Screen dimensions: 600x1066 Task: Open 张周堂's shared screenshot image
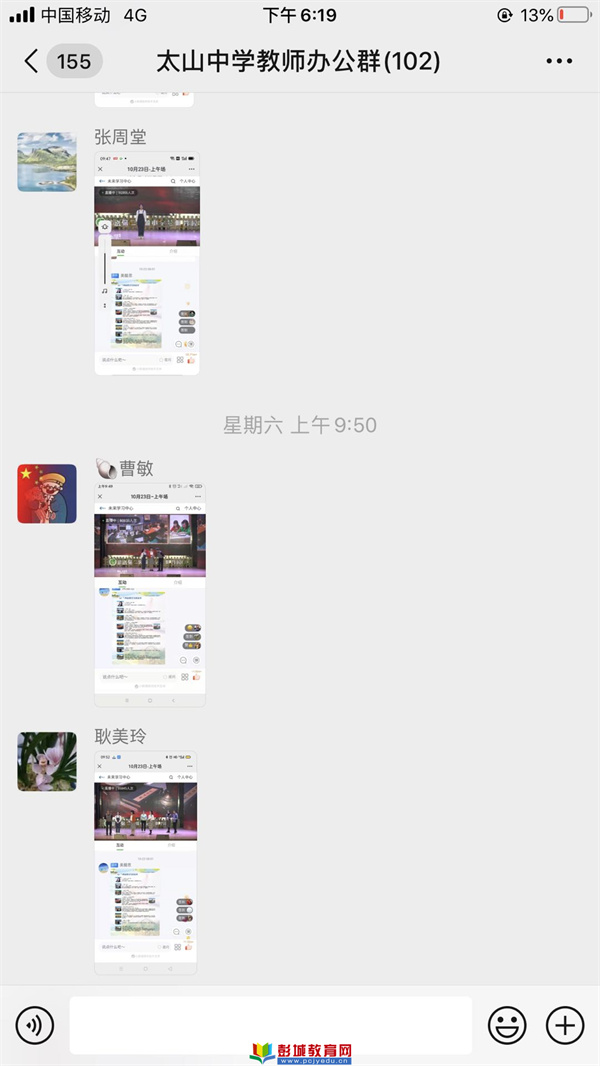click(147, 263)
